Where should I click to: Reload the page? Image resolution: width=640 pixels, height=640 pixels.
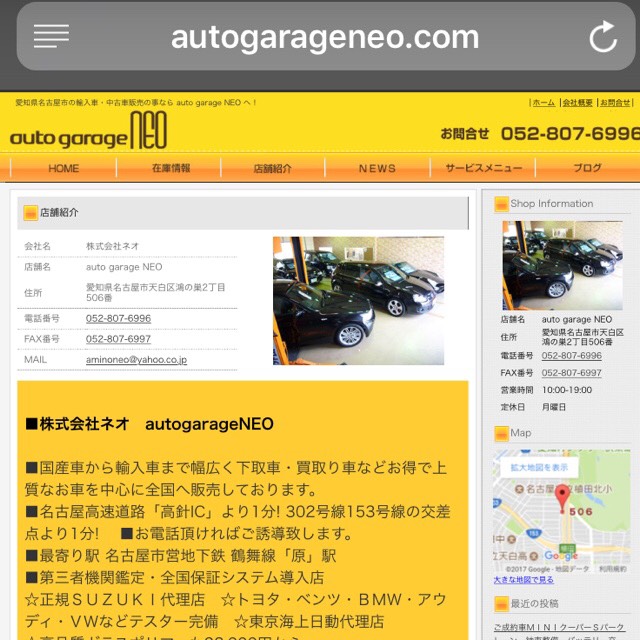tap(602, 38)
